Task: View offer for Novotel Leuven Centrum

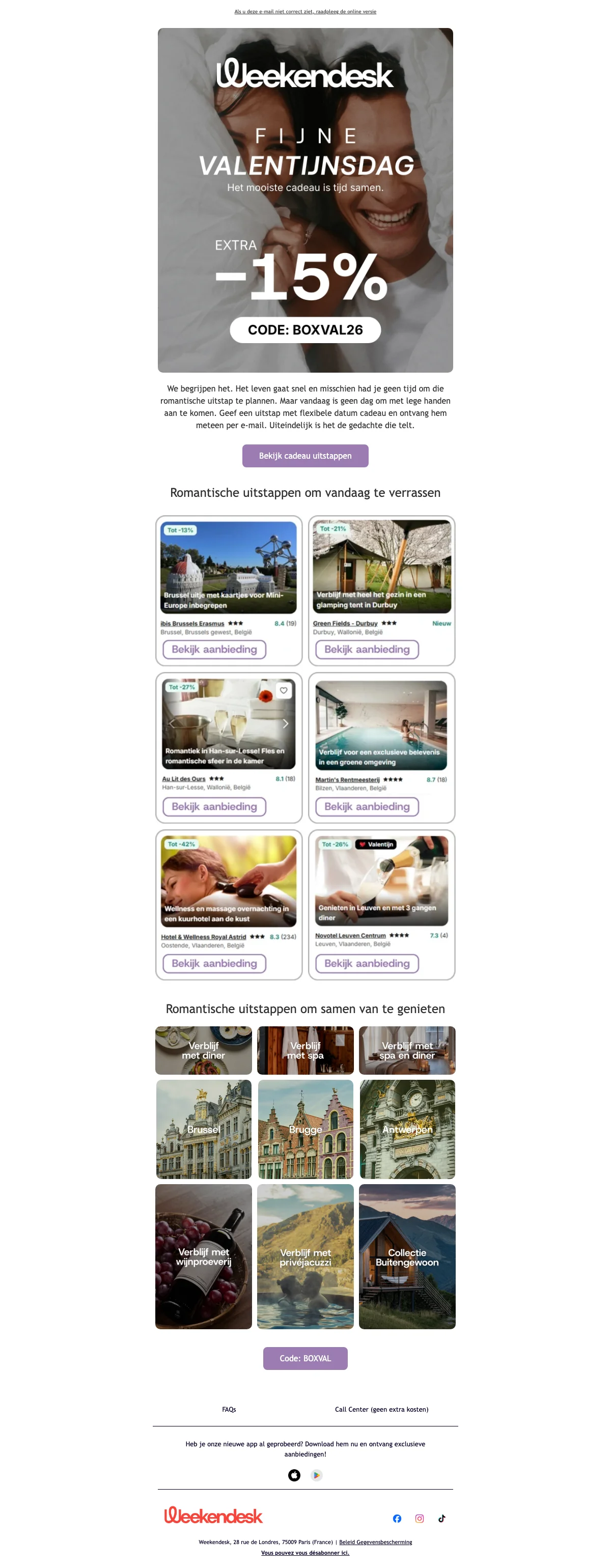Action: pyautogui.click(x=367, y=963)
